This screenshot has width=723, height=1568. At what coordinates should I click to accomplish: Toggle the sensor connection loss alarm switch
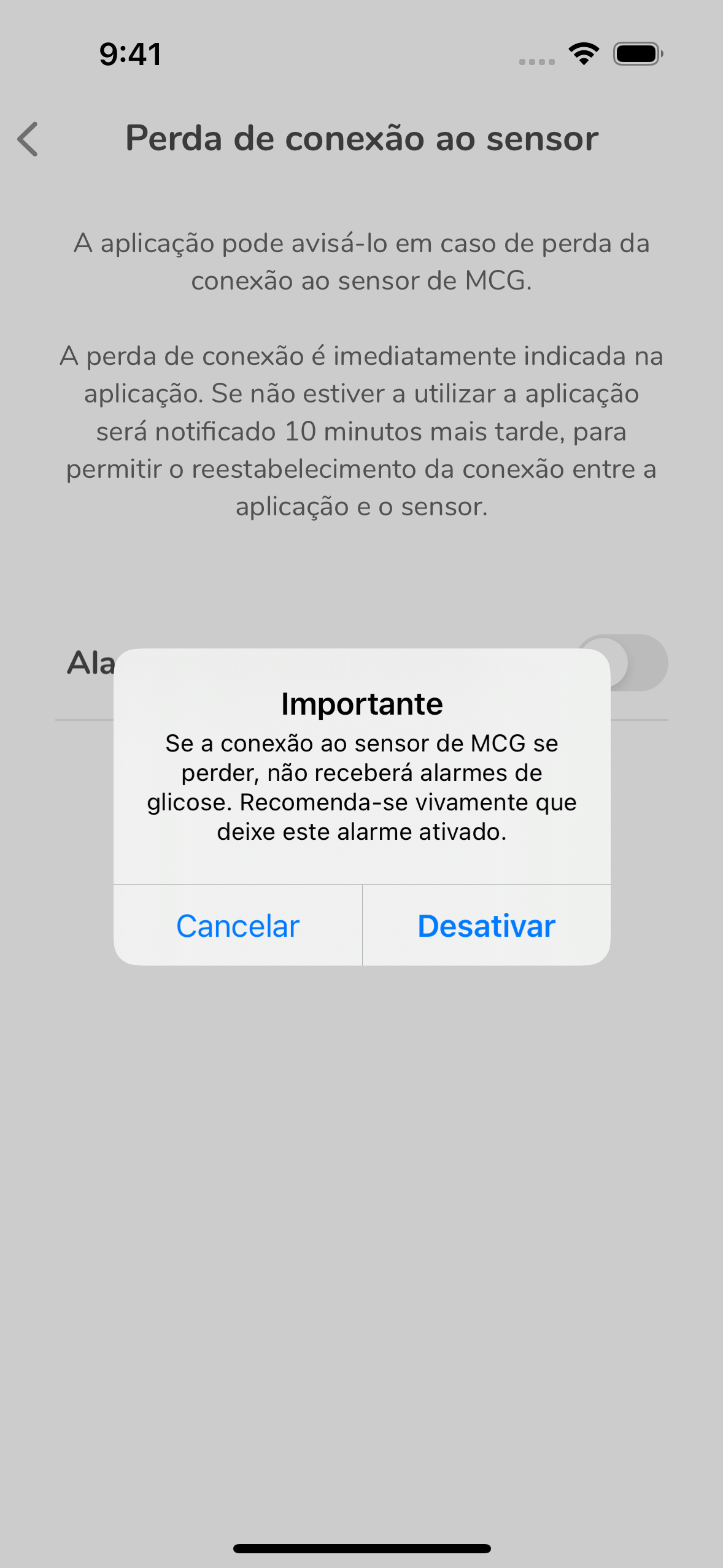click(638, 662)
